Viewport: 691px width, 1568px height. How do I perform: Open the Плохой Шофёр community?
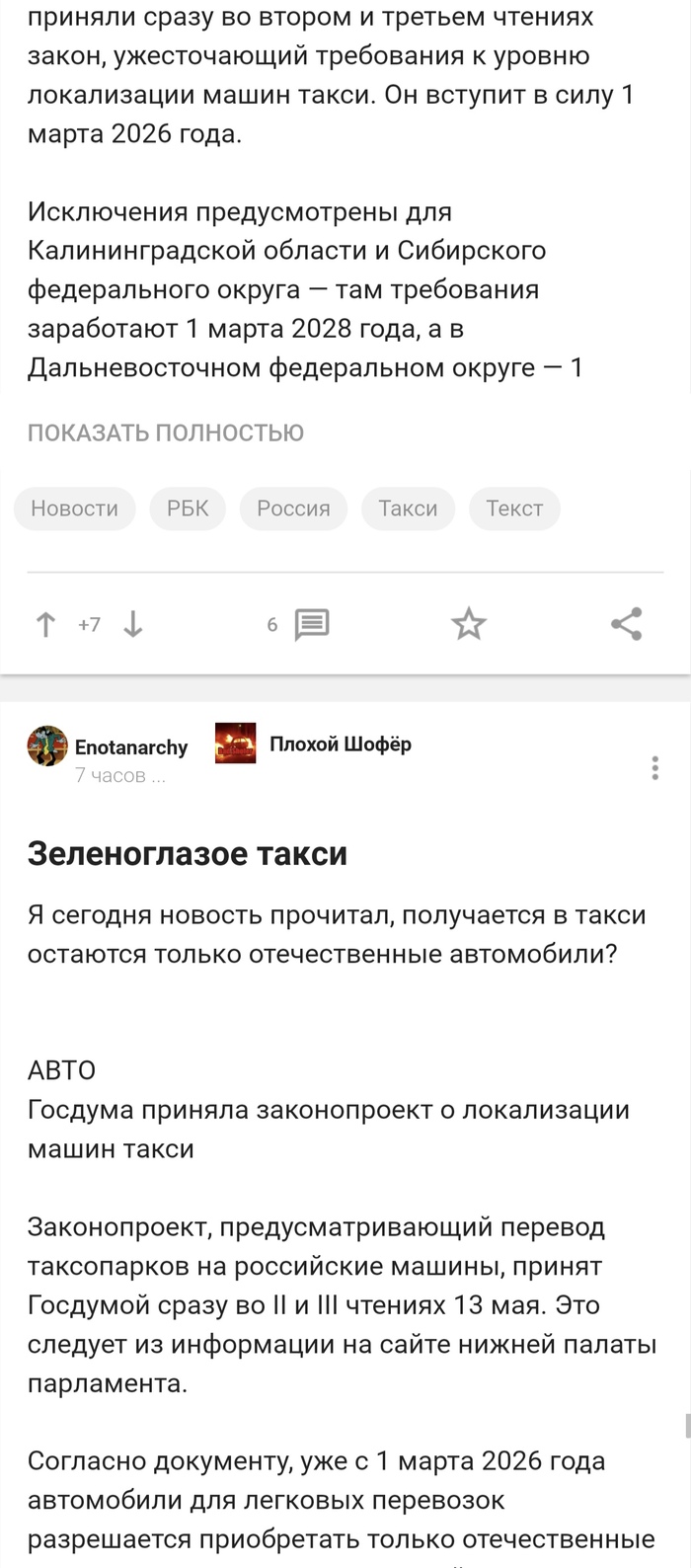tap(340, 745)
